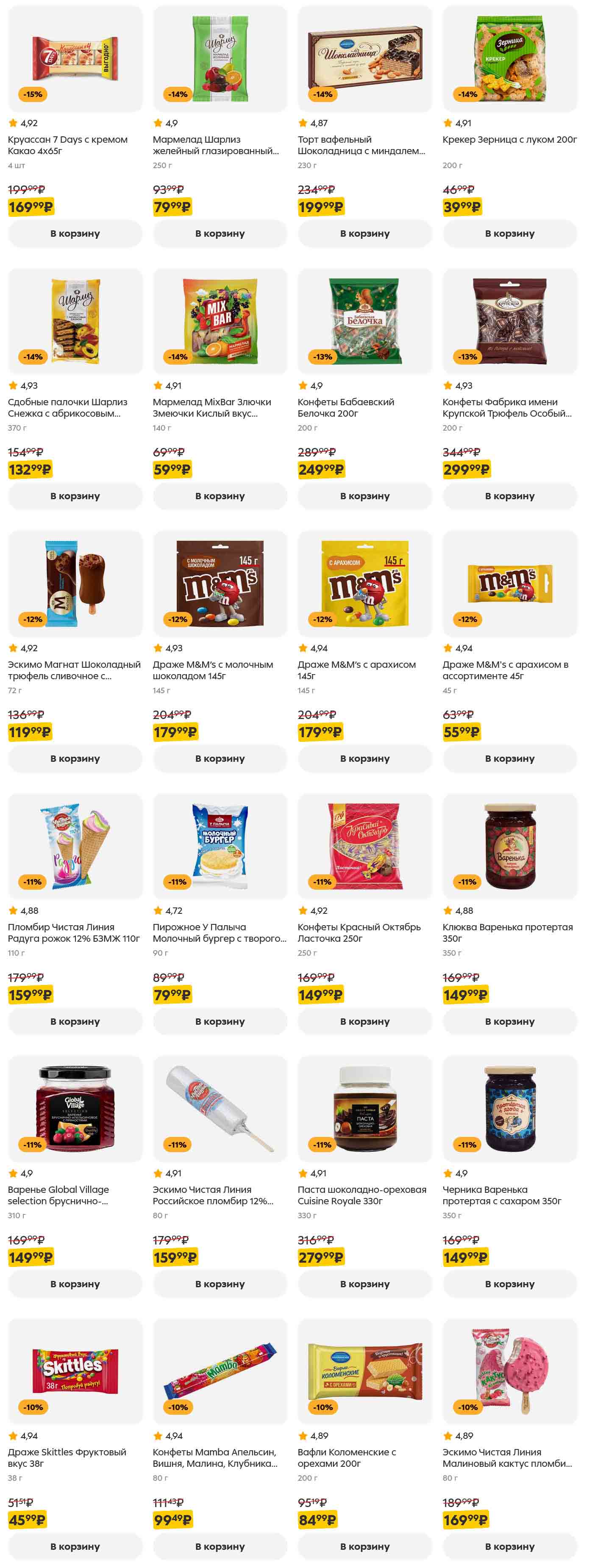Add Сдобные палочки Шарлиз to cart
This screenshot has height=1568, width=595.
(75, 496)
